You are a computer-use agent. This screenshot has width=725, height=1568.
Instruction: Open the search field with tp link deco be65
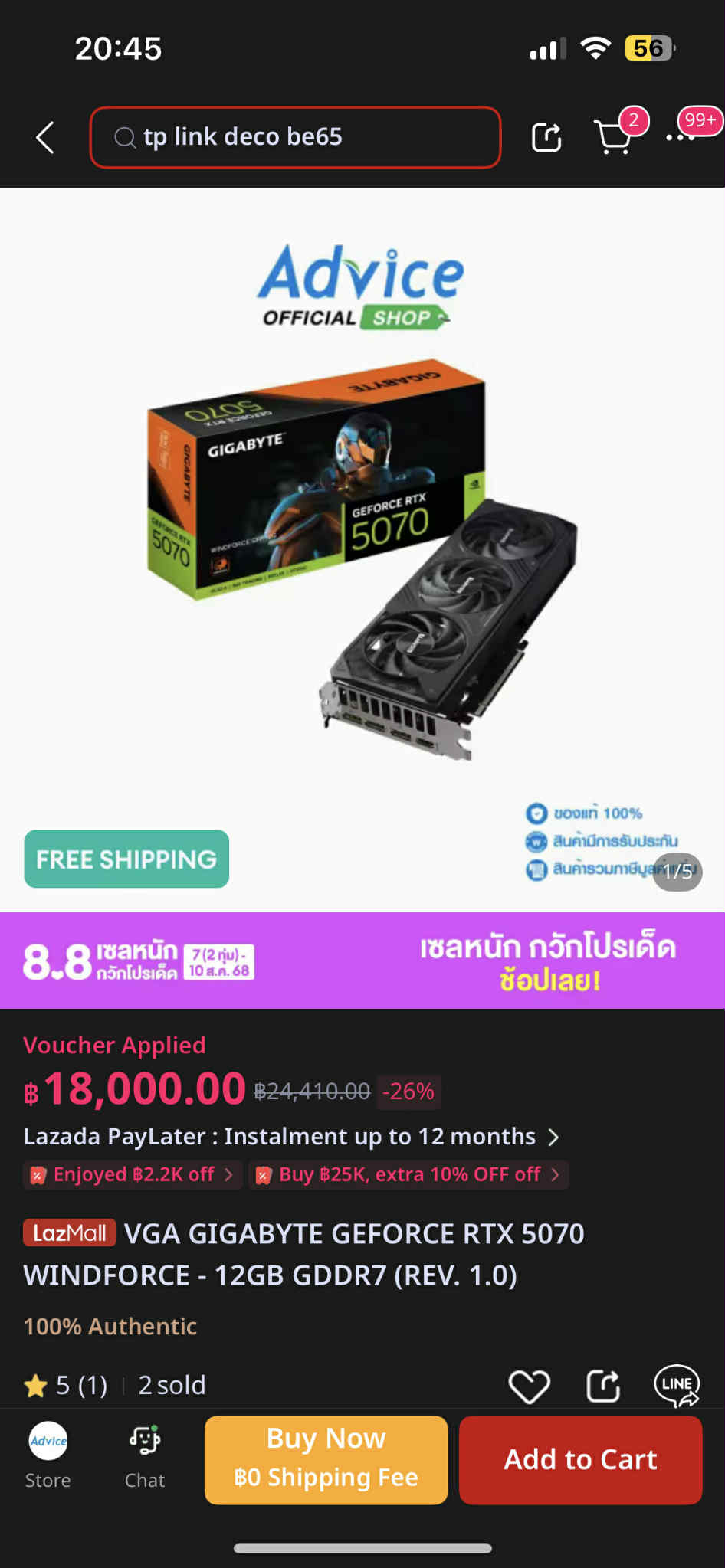coord(295,137)
